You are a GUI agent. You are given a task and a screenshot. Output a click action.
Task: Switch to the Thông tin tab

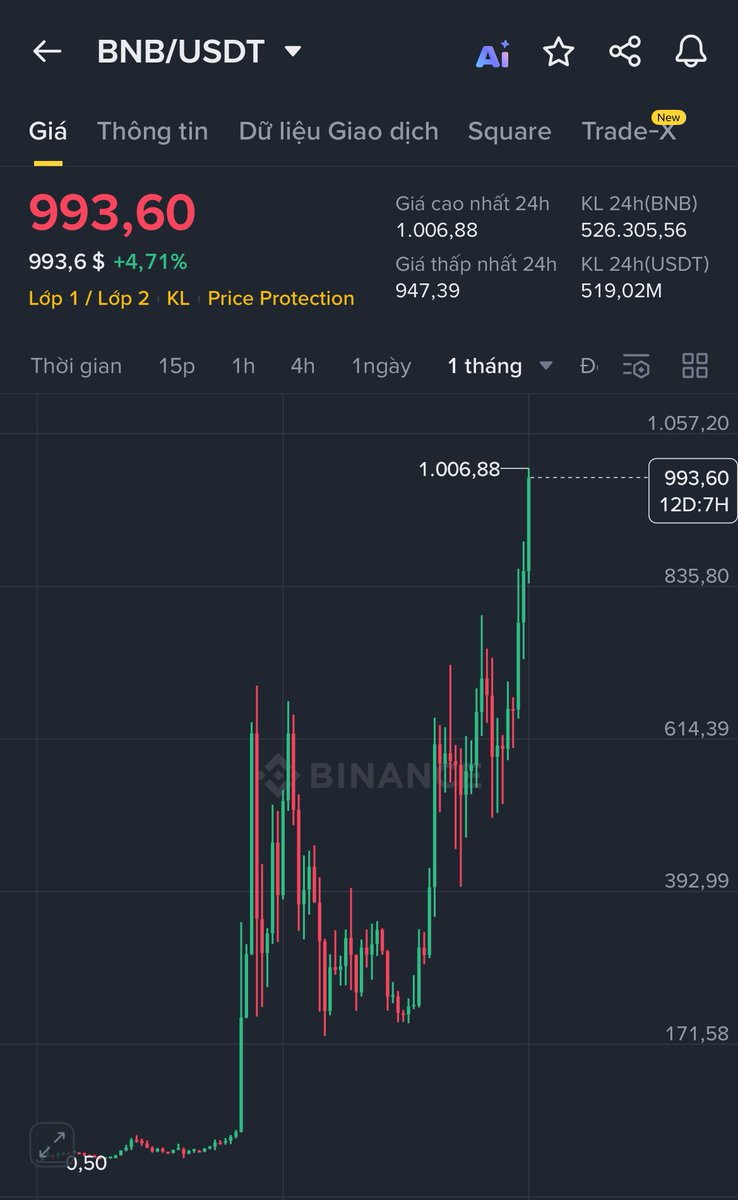(152, 131)
